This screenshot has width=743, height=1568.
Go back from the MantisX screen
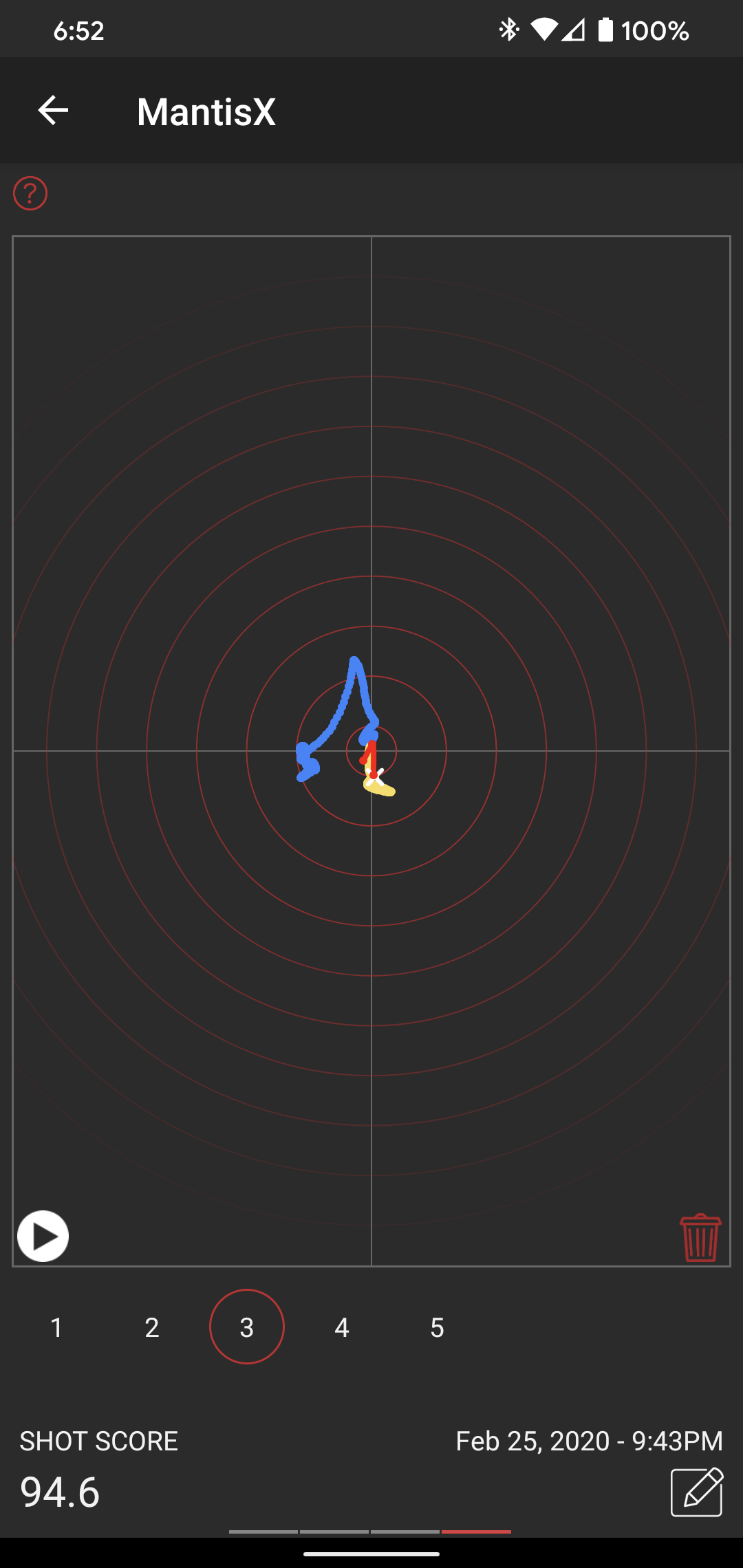pos(53,111)
